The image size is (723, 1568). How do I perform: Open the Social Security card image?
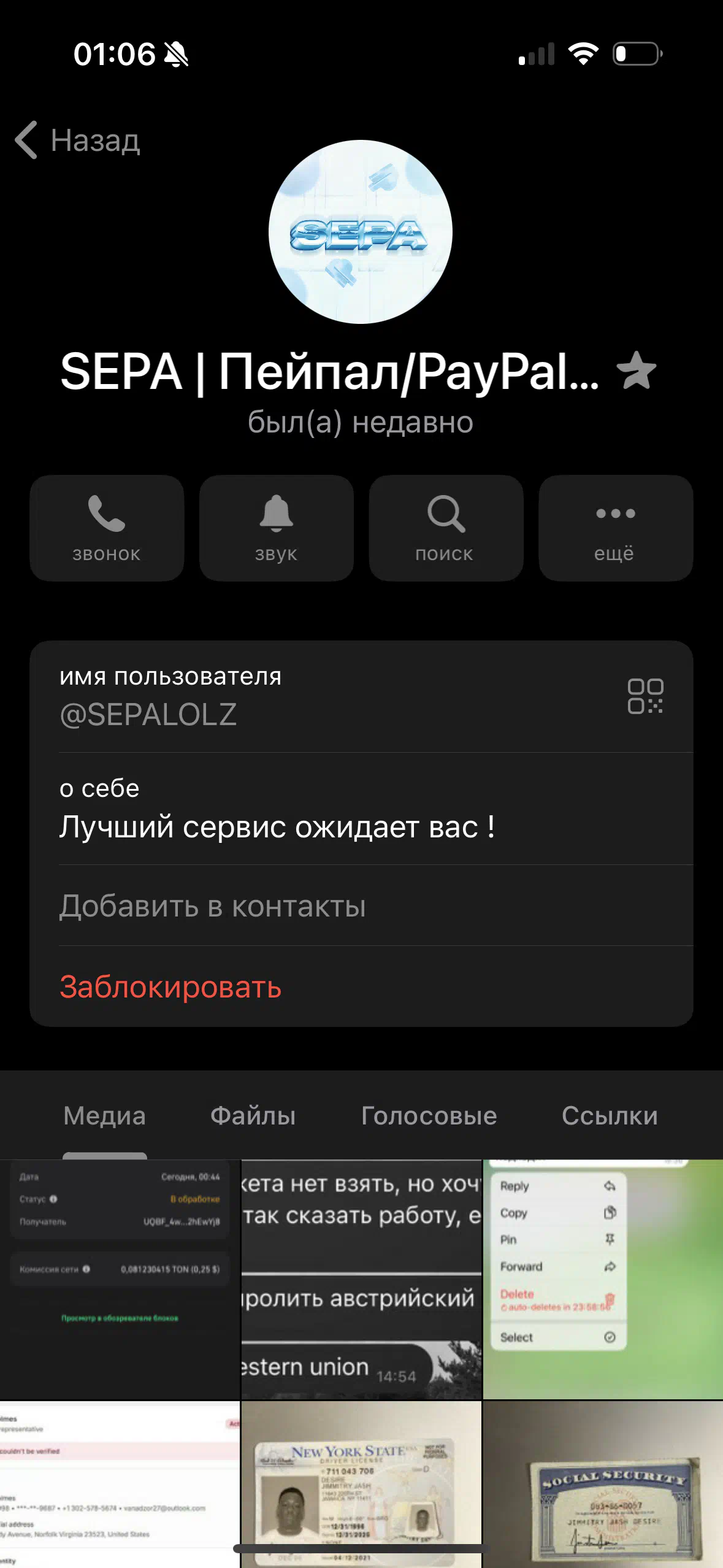[x=603, y=1484]
